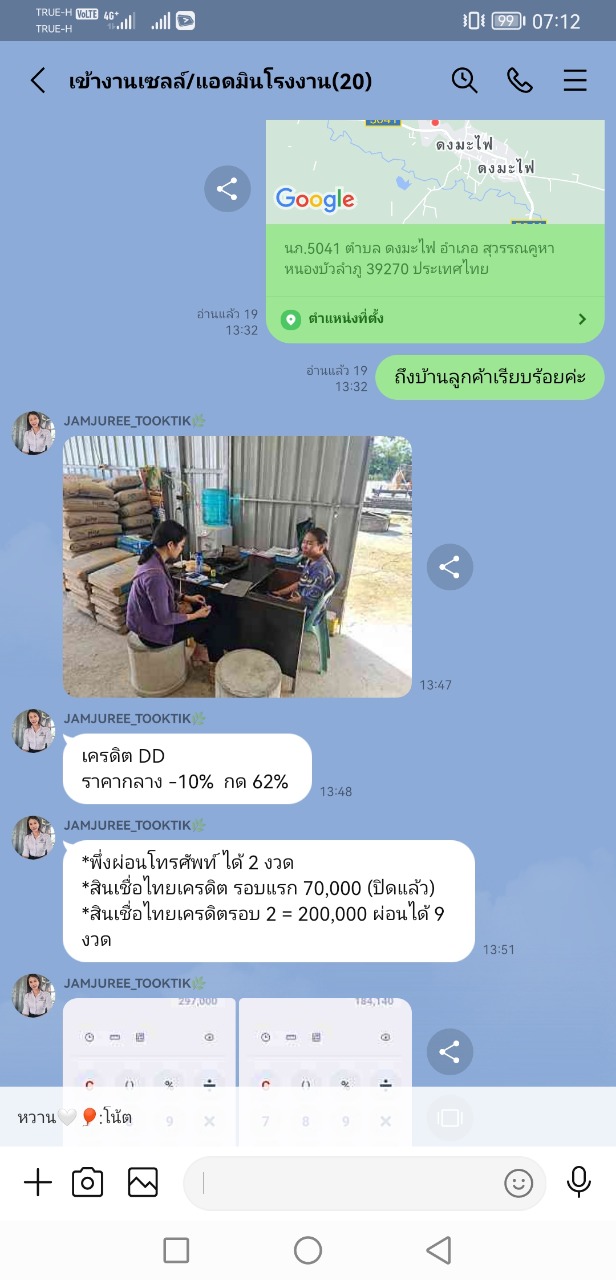Start a group voice call
The width and height of the screenshot is (616, 1280).
(520, 81)
